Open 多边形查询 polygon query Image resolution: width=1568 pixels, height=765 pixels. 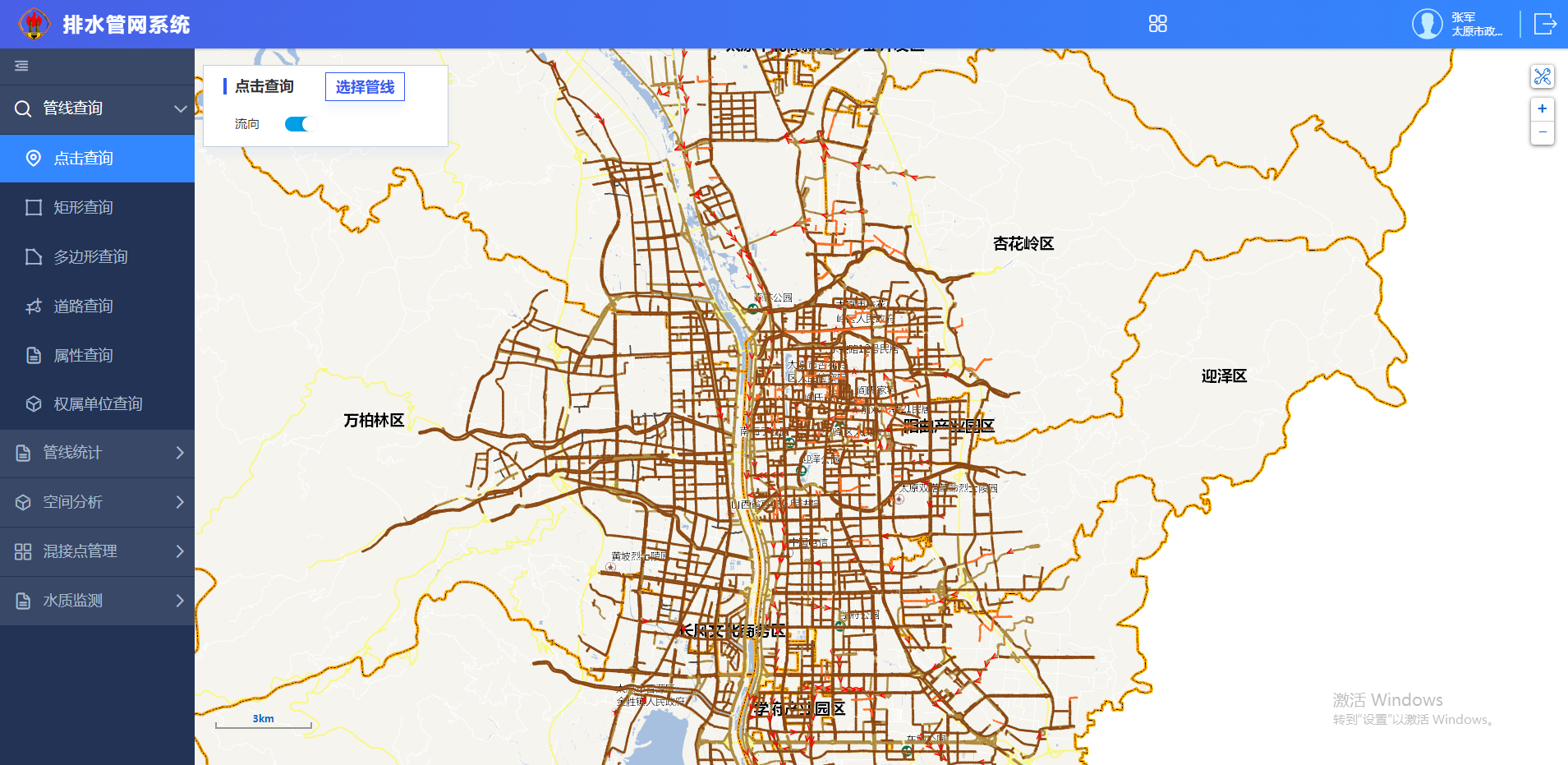90,257
